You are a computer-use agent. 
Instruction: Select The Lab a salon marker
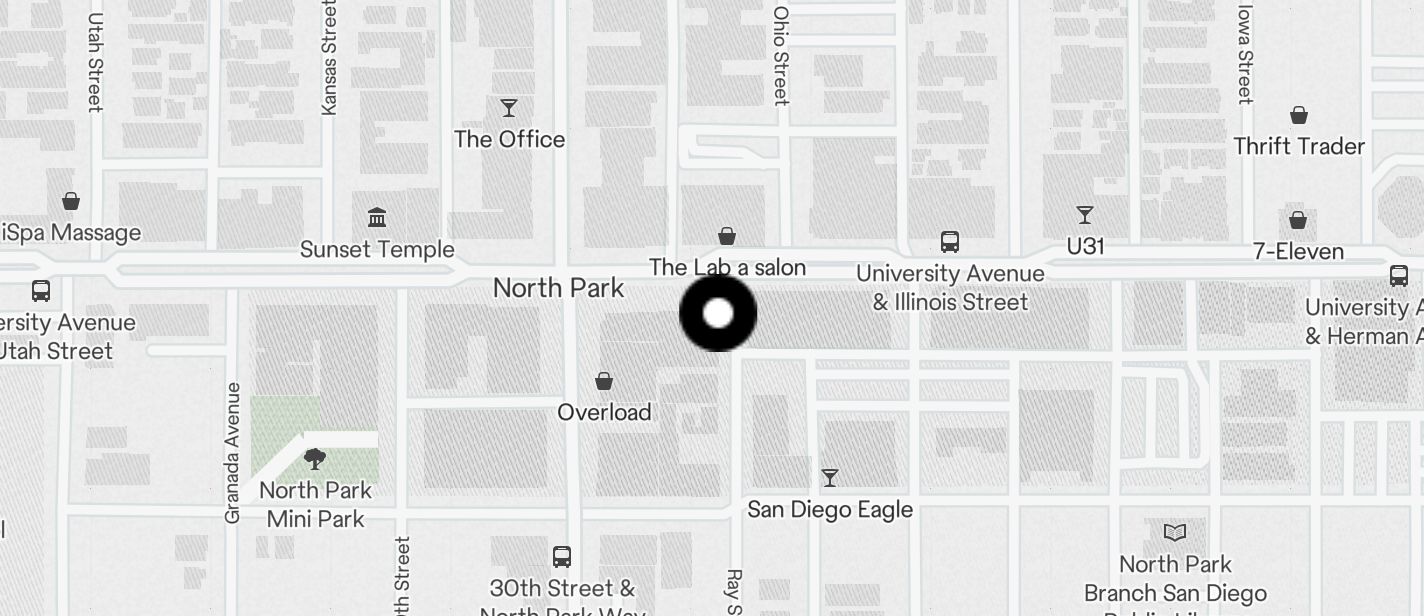coord(727,237)
